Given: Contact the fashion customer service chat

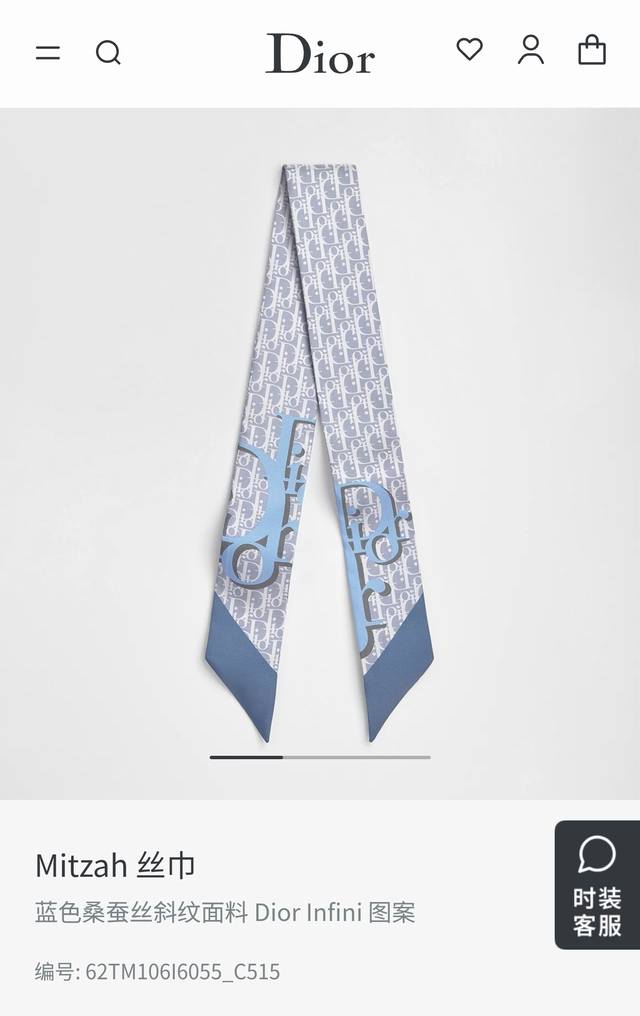Looking at the screenshot, I should click(x=597, y=885).
